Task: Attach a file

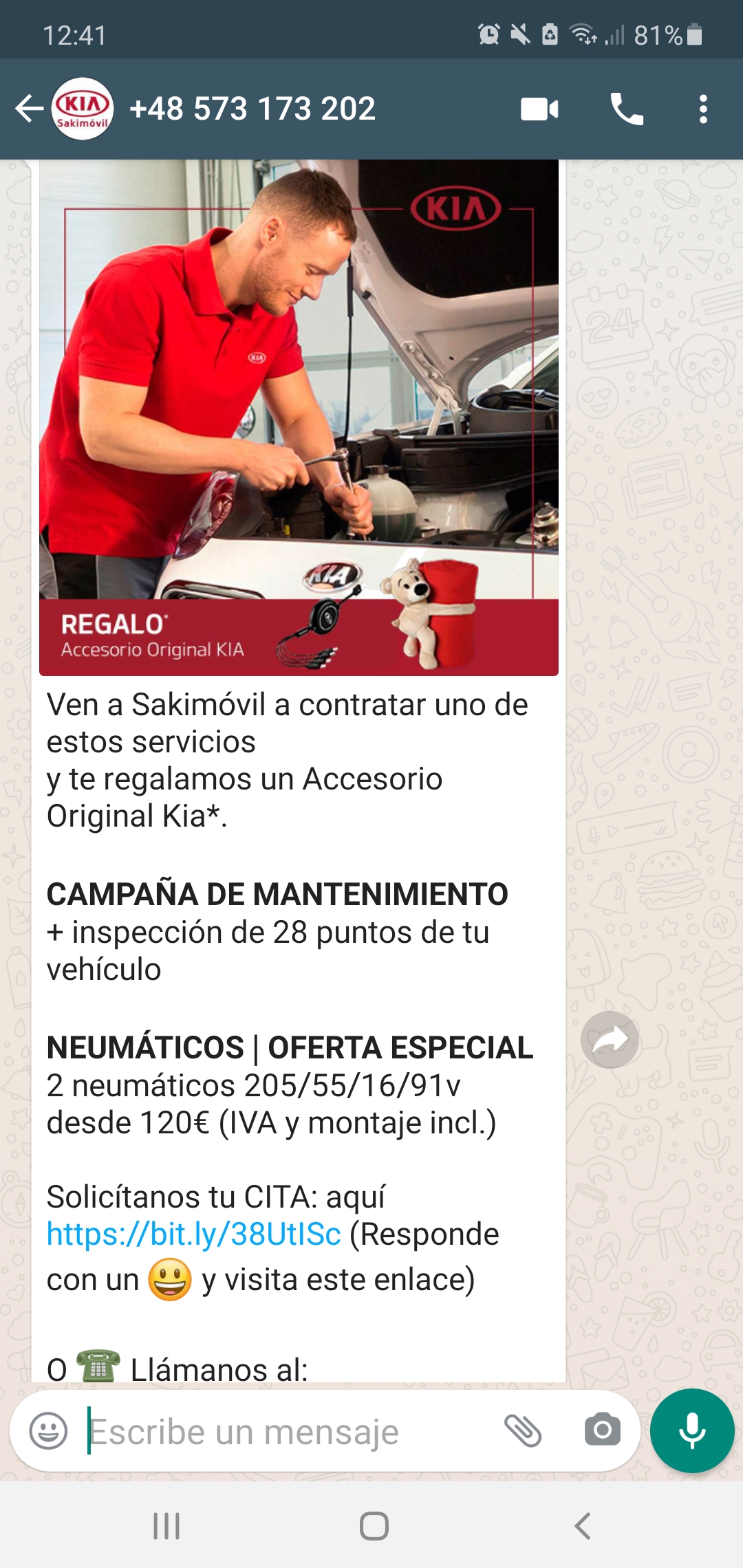Action: (523, 1431)
